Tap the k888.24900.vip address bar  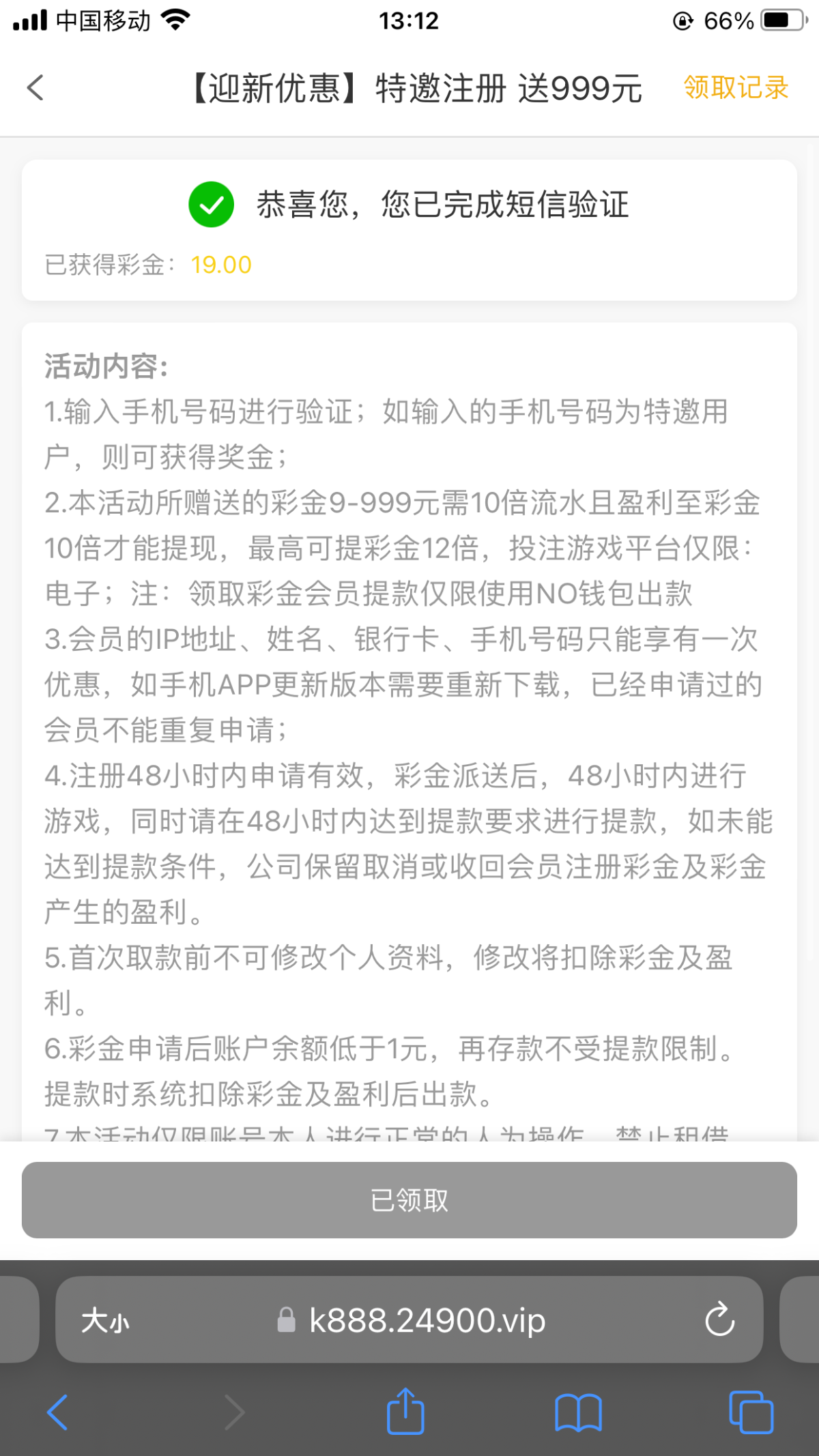click(x=409, y=1320)
